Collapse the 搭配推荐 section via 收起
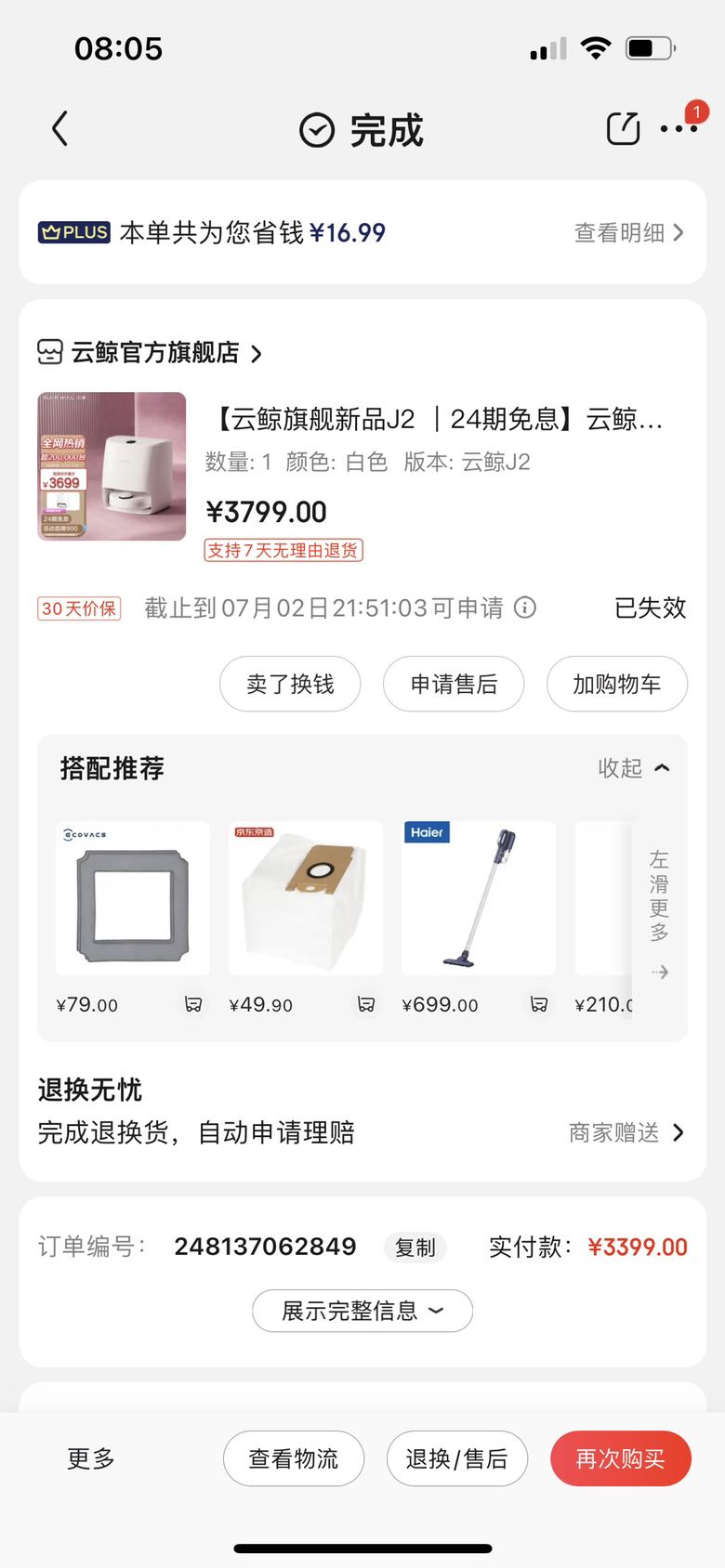This screenshot has width=725, height=1568. (x=633, y=768)
